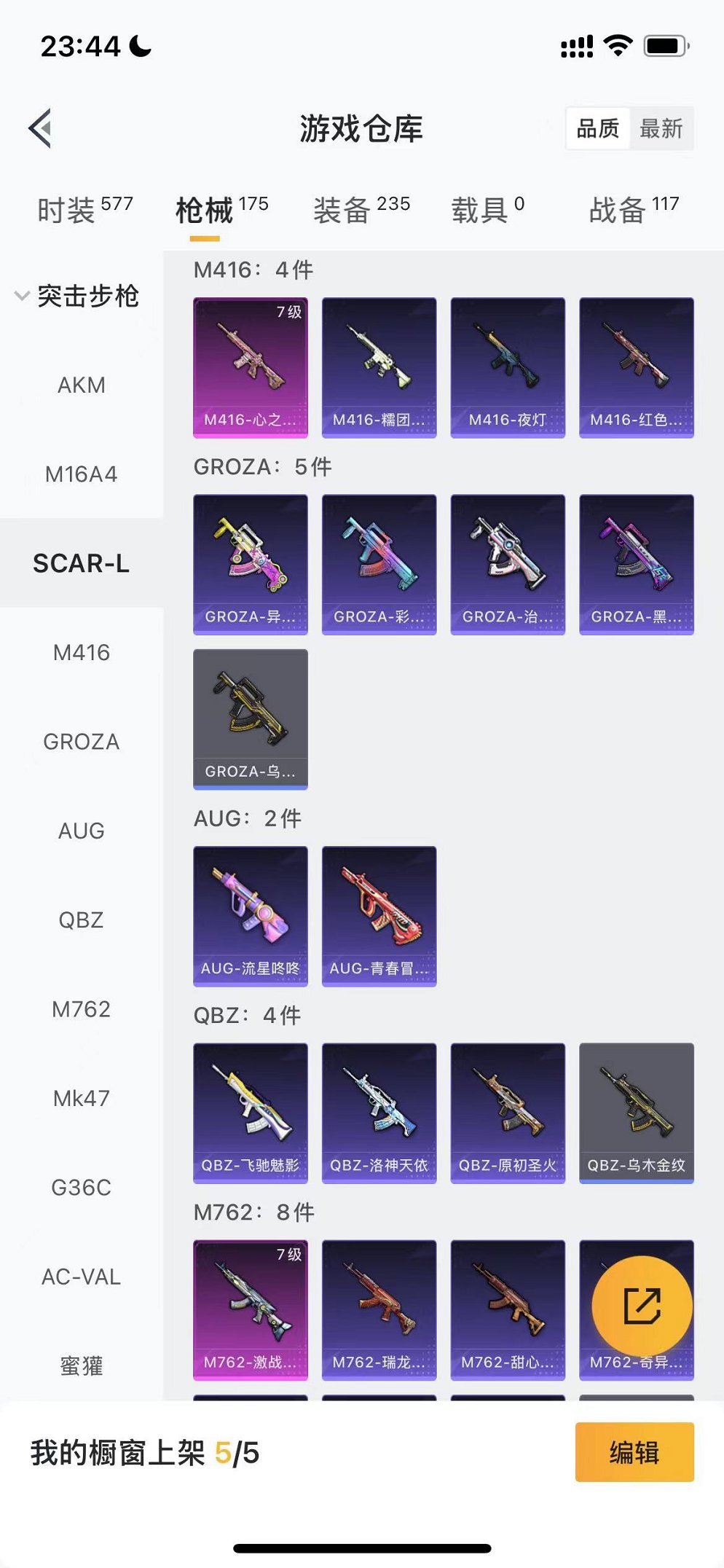
Task: Open the GROZA-乌 skin tile
Action: click(x=251, y=718)
